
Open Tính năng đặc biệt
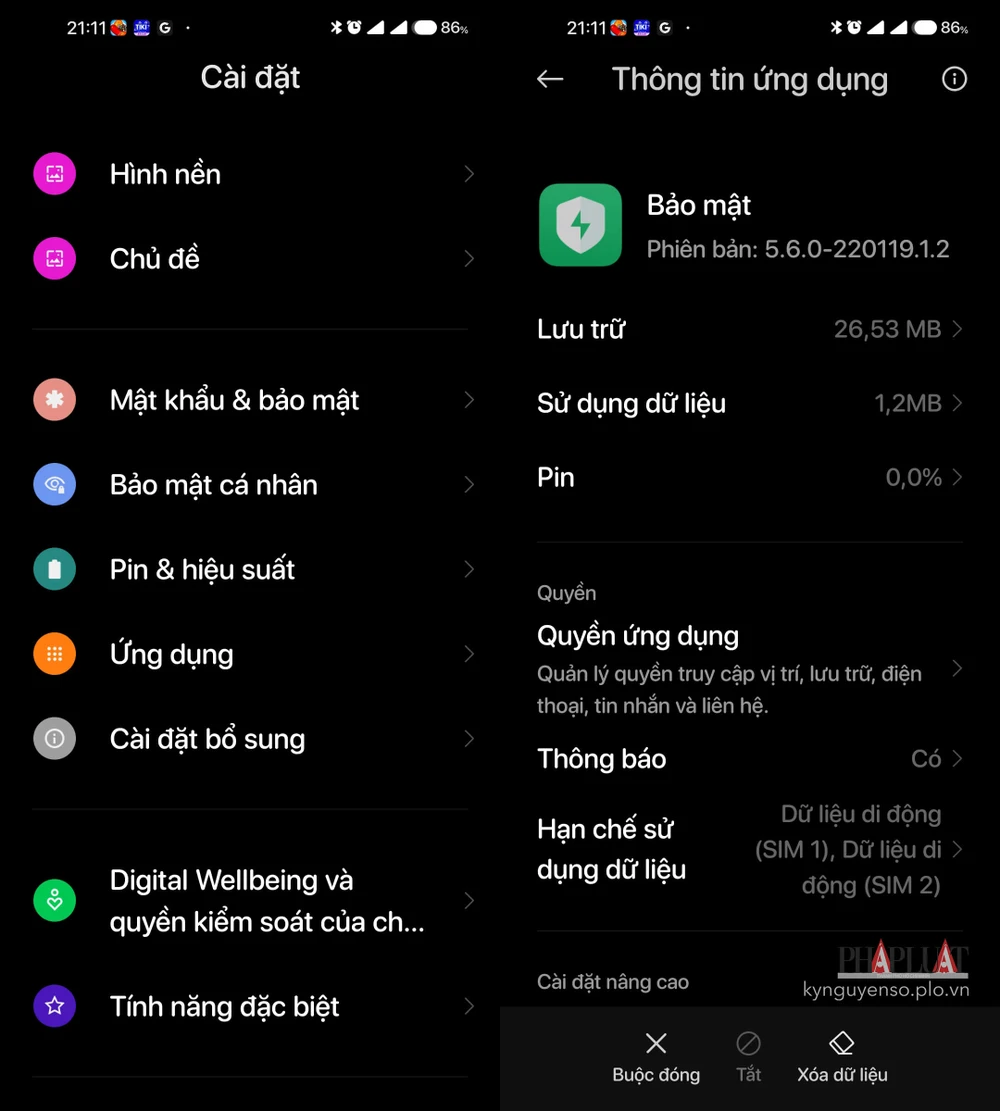tap(250, 1006)
